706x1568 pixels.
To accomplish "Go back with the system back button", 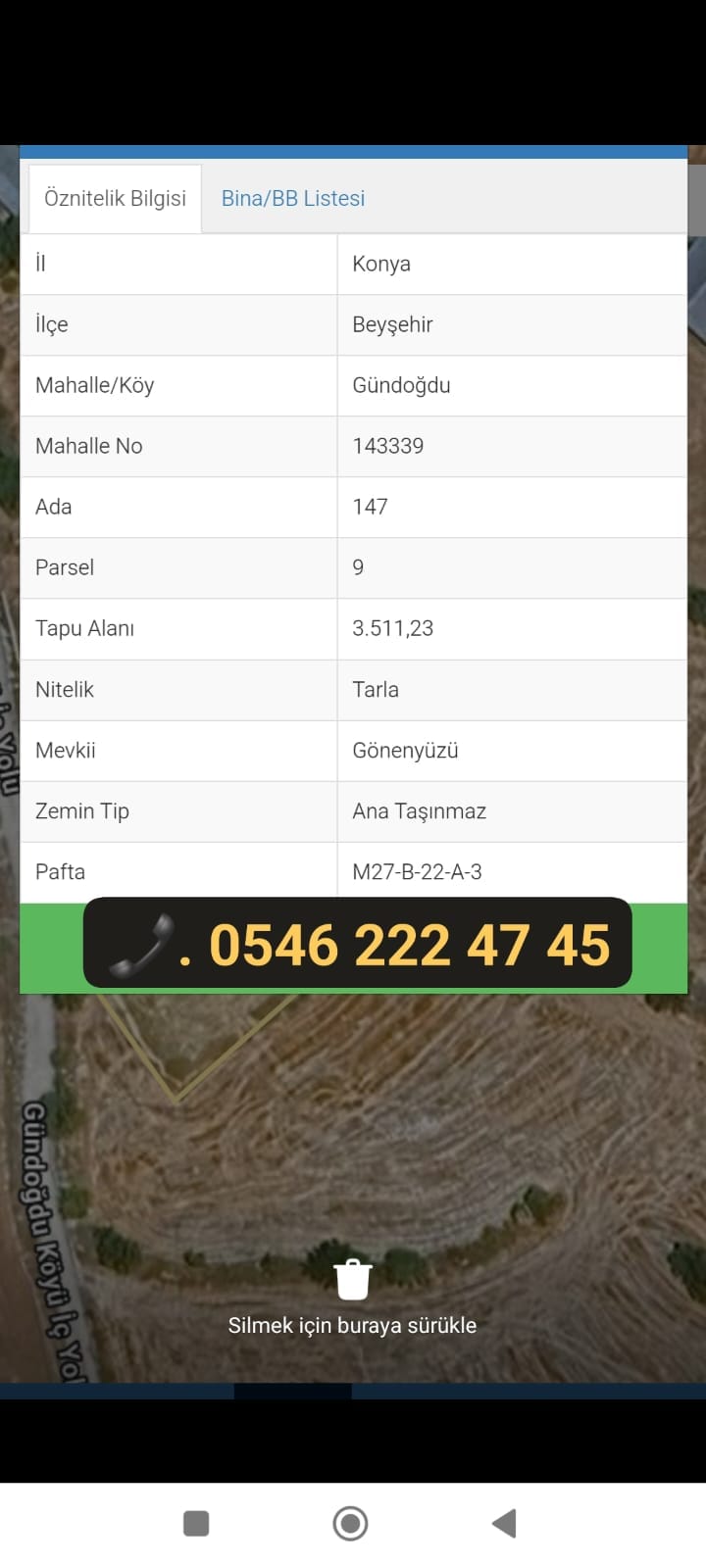I will (x=504, y=1523).
